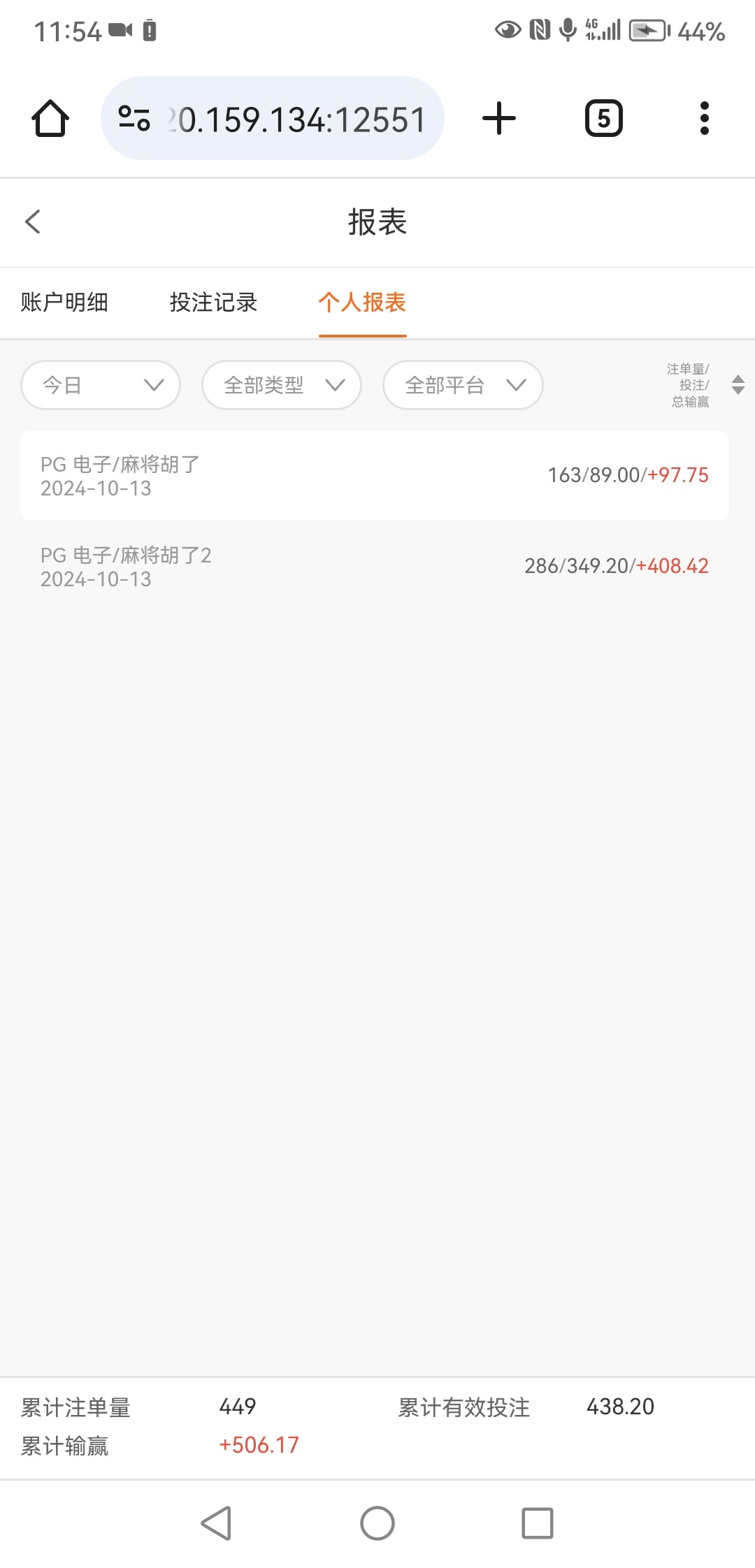Go back from the 报表 page
755x1568 pixels.
coord(33,222)
